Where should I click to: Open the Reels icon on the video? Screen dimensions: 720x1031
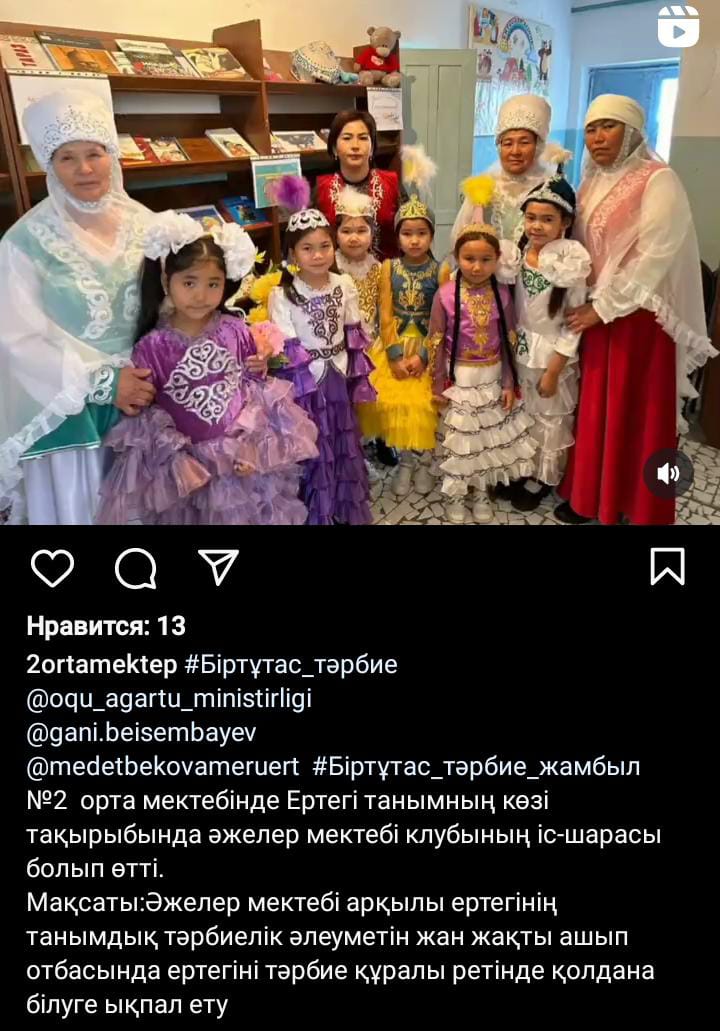click(x=678, y=27)
